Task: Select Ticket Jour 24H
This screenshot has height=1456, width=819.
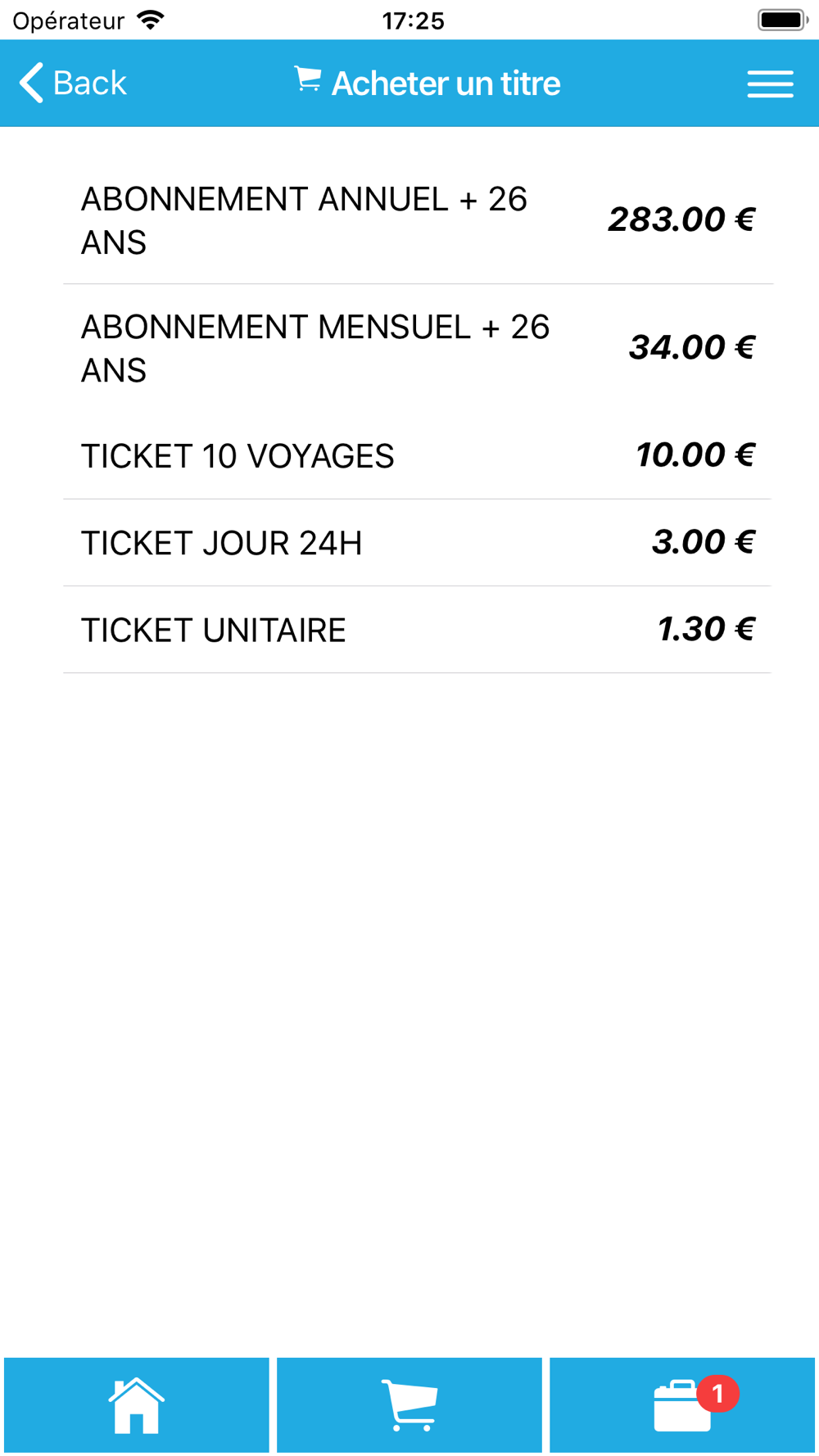Action: pos(418,542)
